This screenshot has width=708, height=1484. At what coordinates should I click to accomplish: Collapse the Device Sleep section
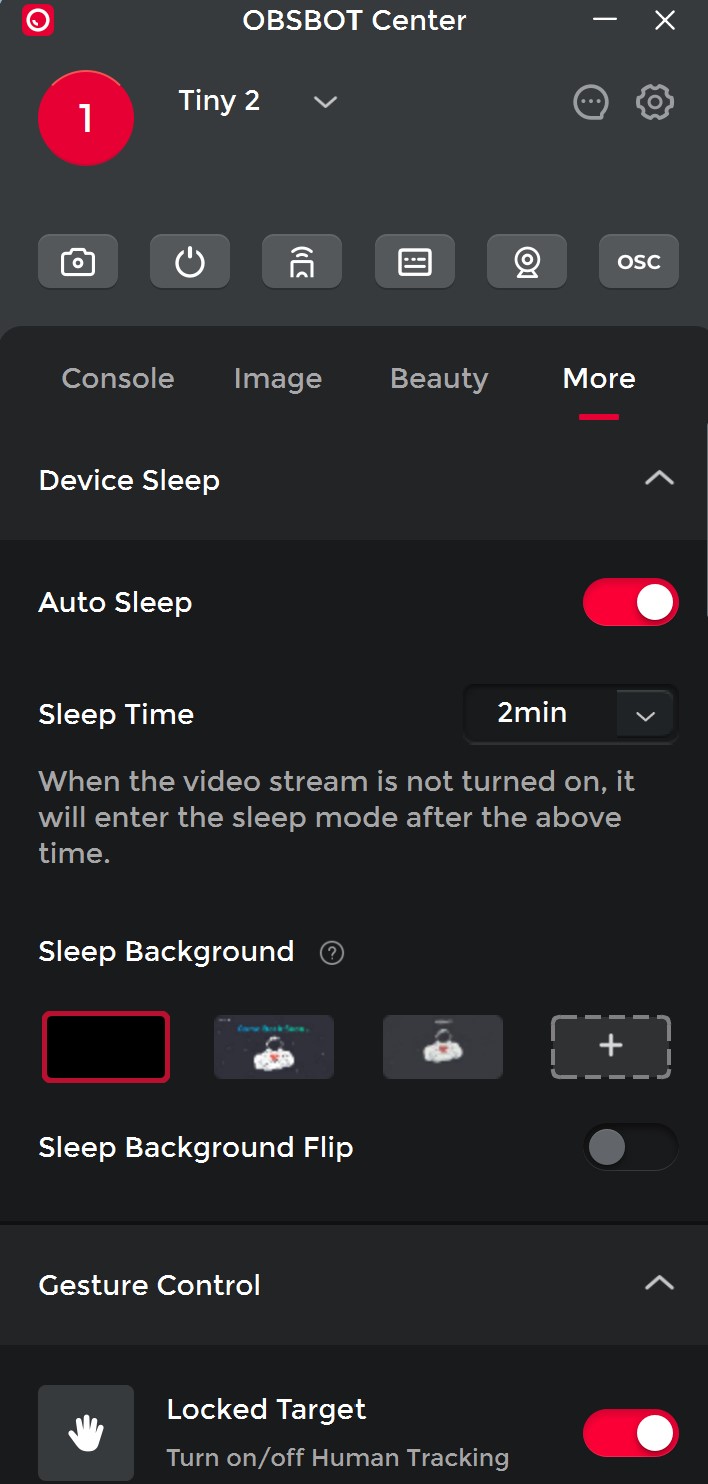659,479
